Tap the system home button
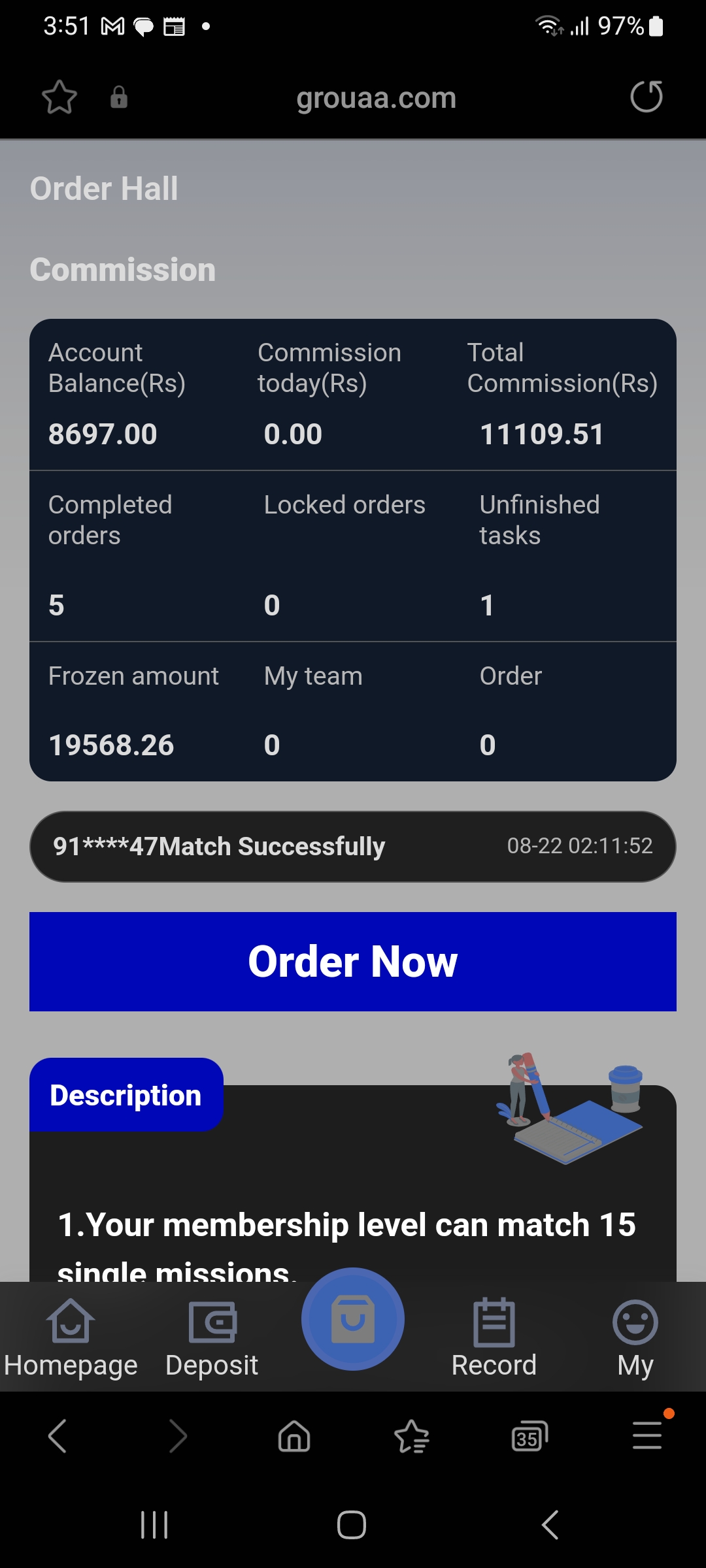The height and width of the screenshot is (1568, 706). [x=352, y=1525]
